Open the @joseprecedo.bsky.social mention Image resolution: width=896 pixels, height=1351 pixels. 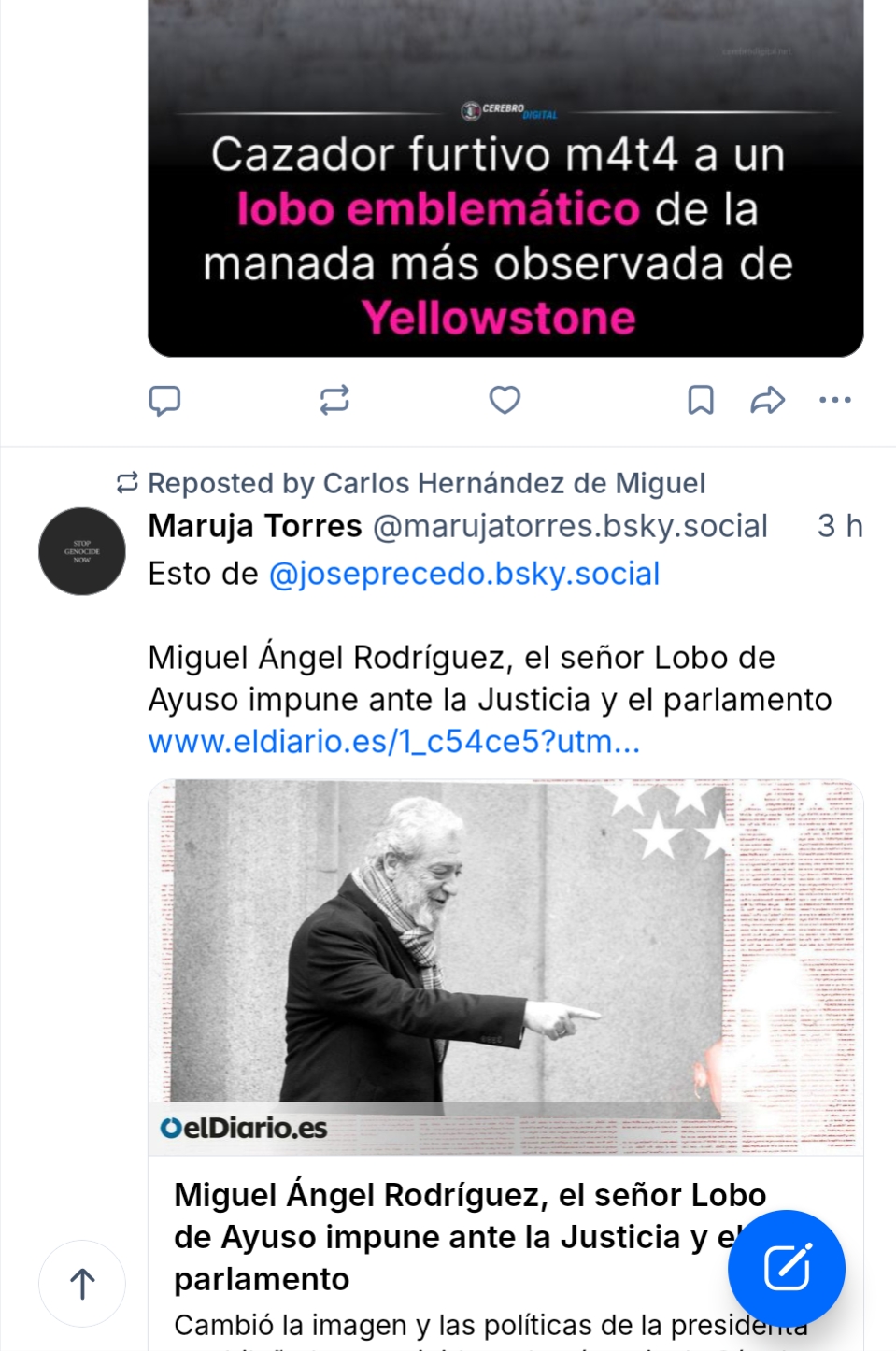click(463, 574)
